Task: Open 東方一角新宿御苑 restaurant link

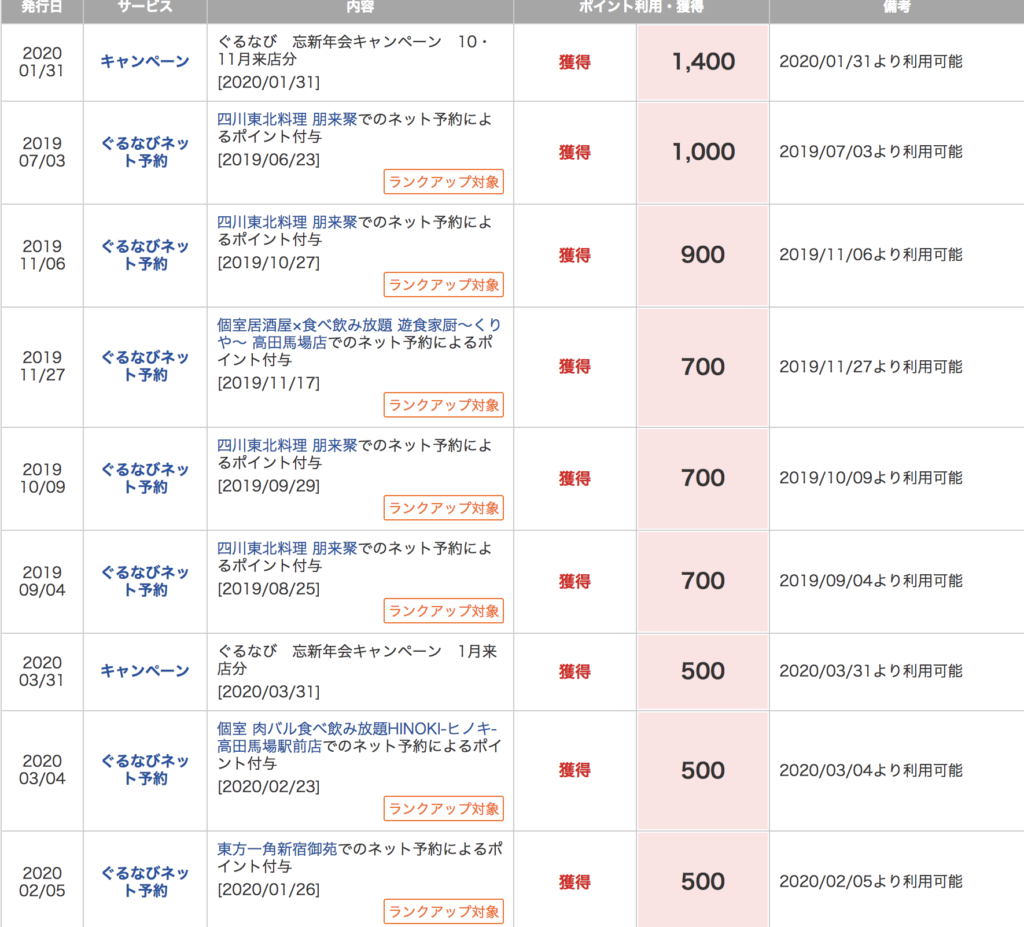Action: point(278,849)
